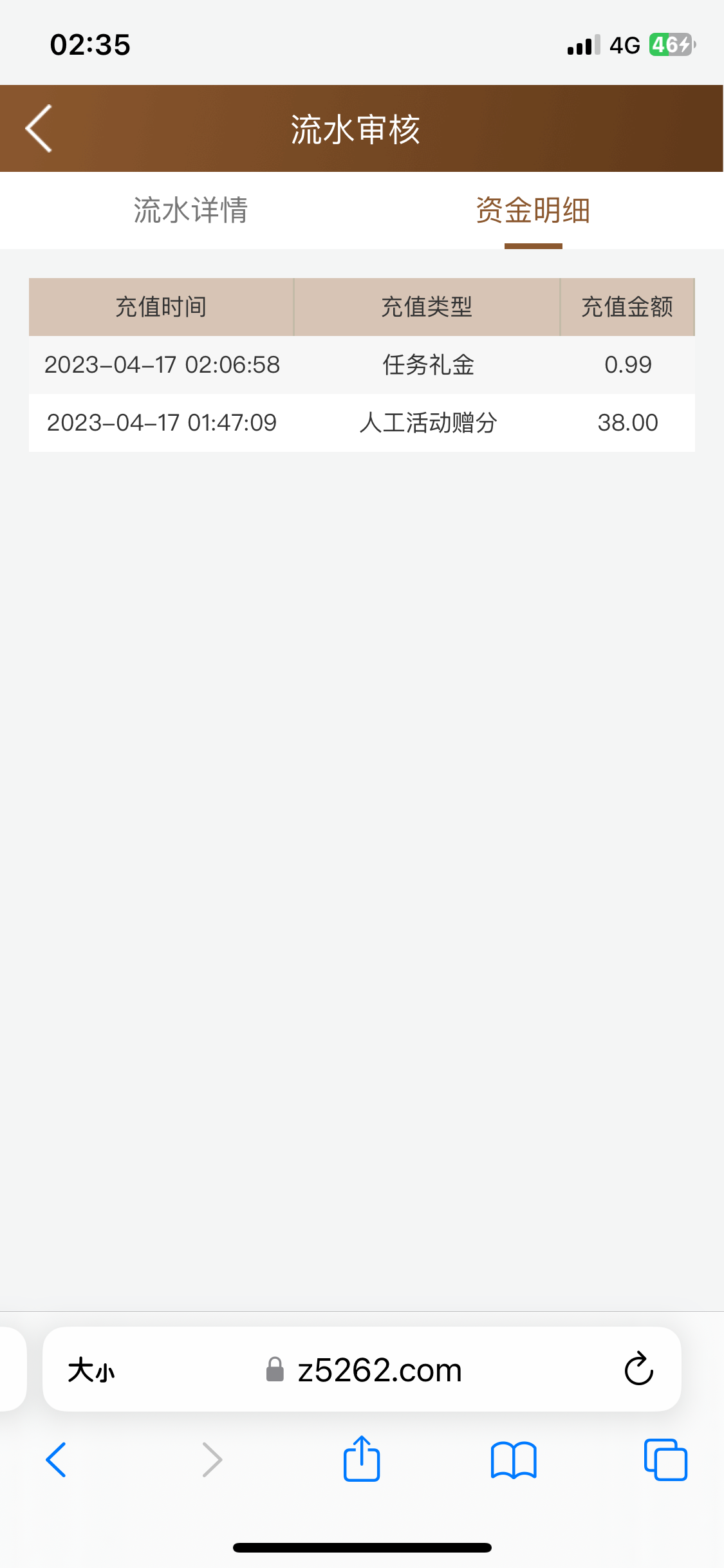The width and height of the screenshot is (724, 1568).
Task: Open Safari bookmarks
Action: pos(513,1460)
